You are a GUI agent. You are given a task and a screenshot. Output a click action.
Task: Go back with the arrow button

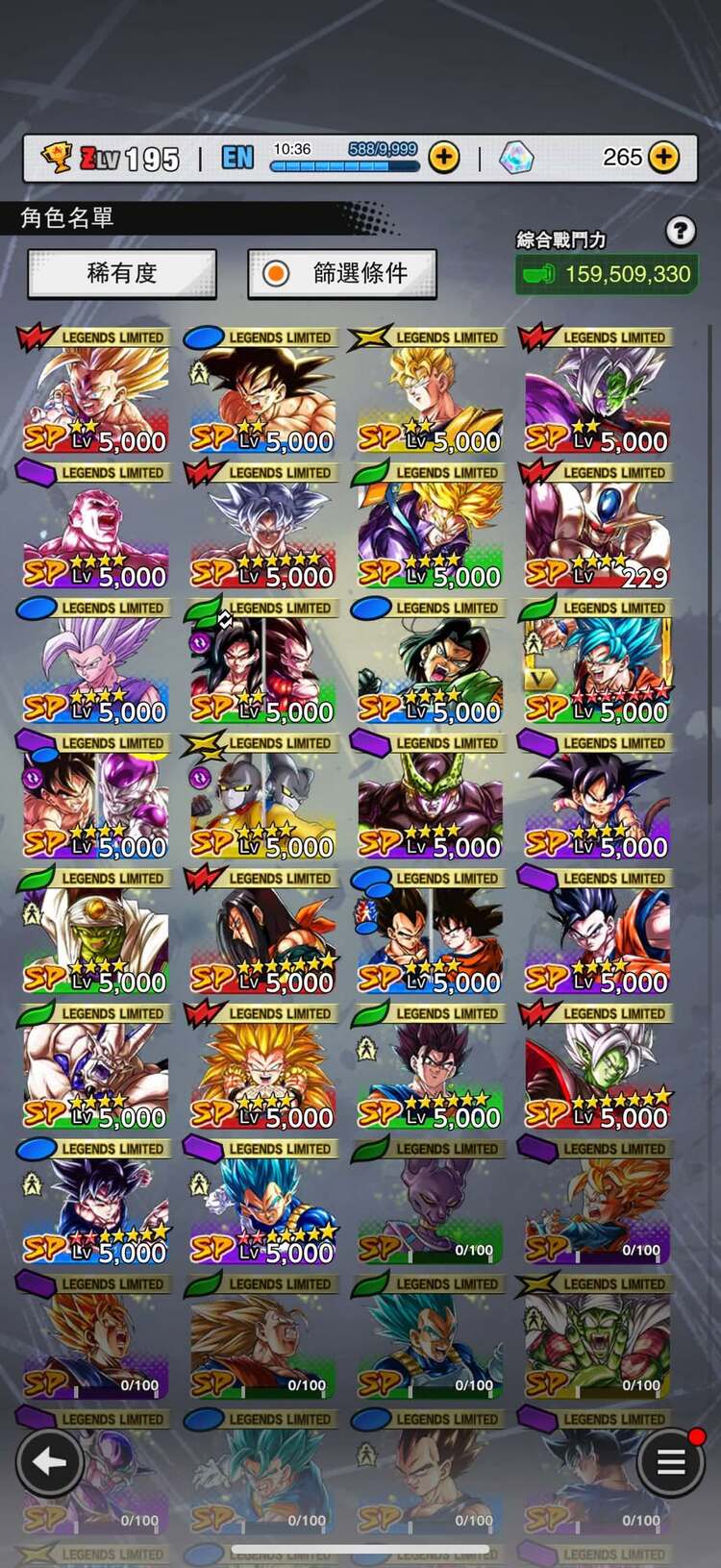click(x=48, y=1462)
